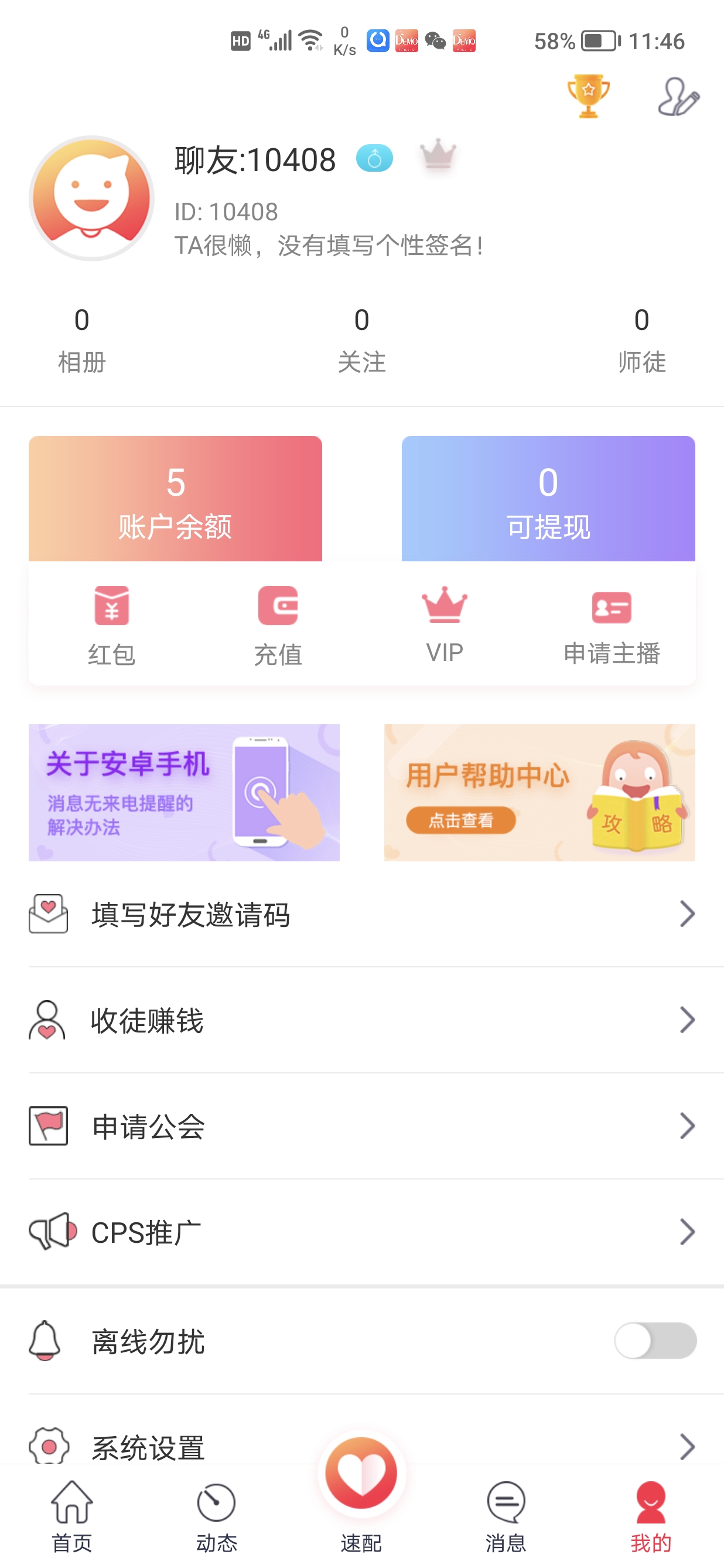Open the 可提现 withdrawable card
Viewport: 724px width, 1568px height.
coord(548,499)
